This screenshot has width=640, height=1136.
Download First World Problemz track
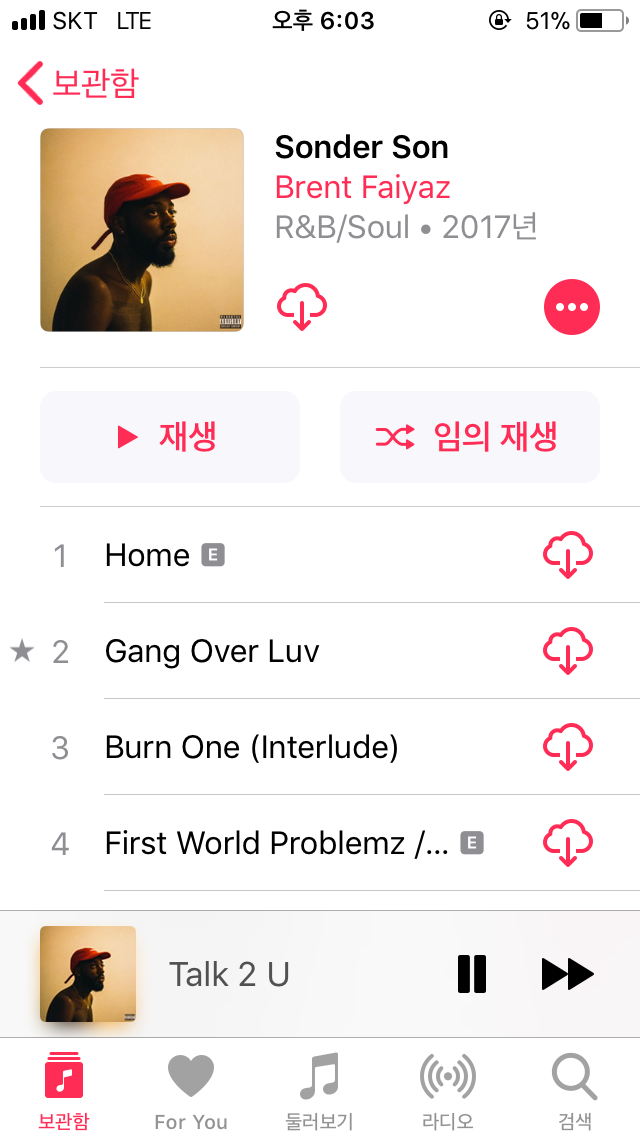567,843
